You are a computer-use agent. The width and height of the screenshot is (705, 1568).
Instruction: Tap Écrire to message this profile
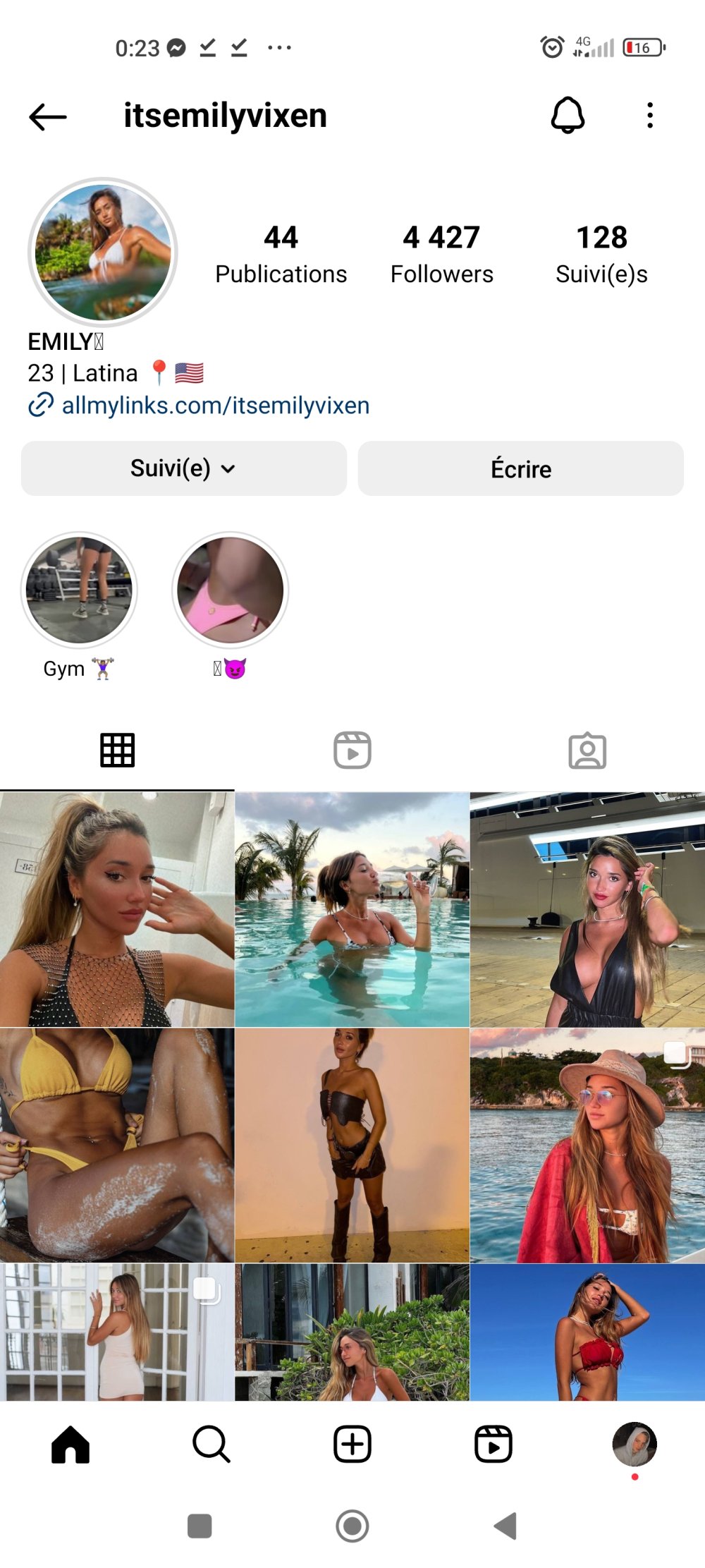(x=520, y=468)
